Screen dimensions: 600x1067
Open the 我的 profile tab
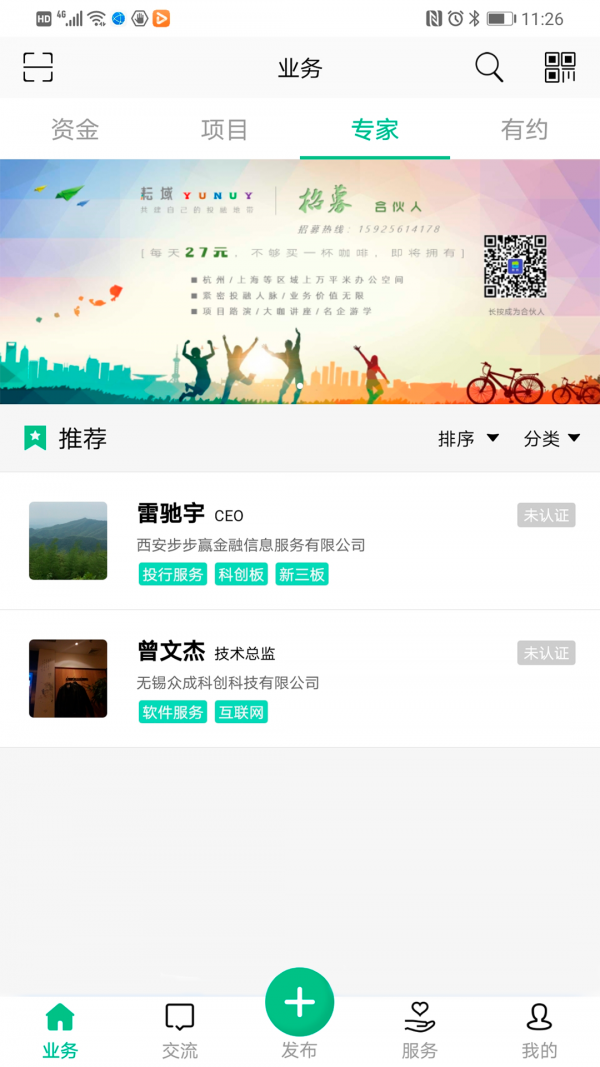pyautogui.click(x=539, y=1031)
